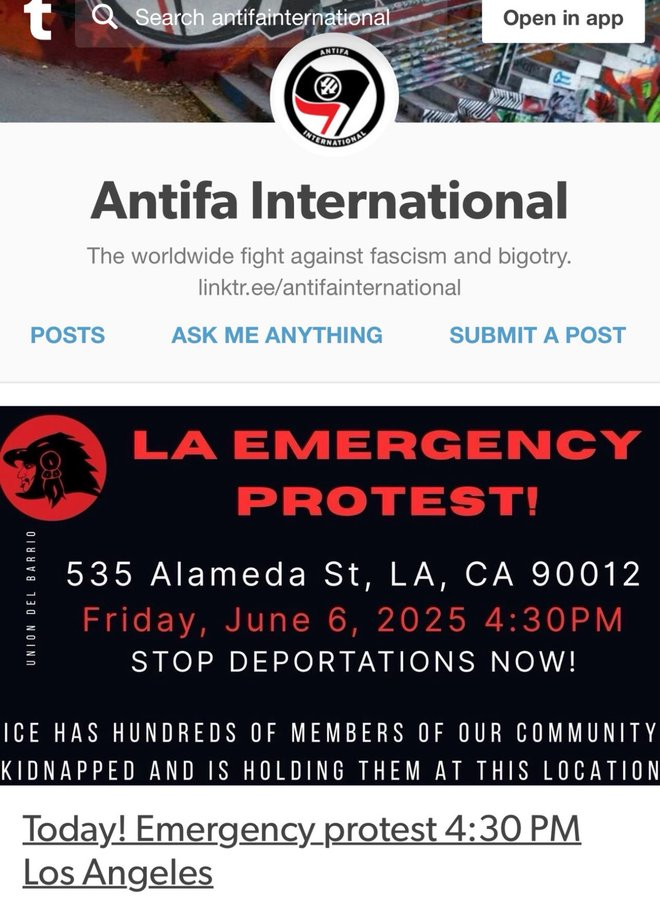Tap the Open in app button
This screenshot has height=900, width=660.
(x=563, y=18)
